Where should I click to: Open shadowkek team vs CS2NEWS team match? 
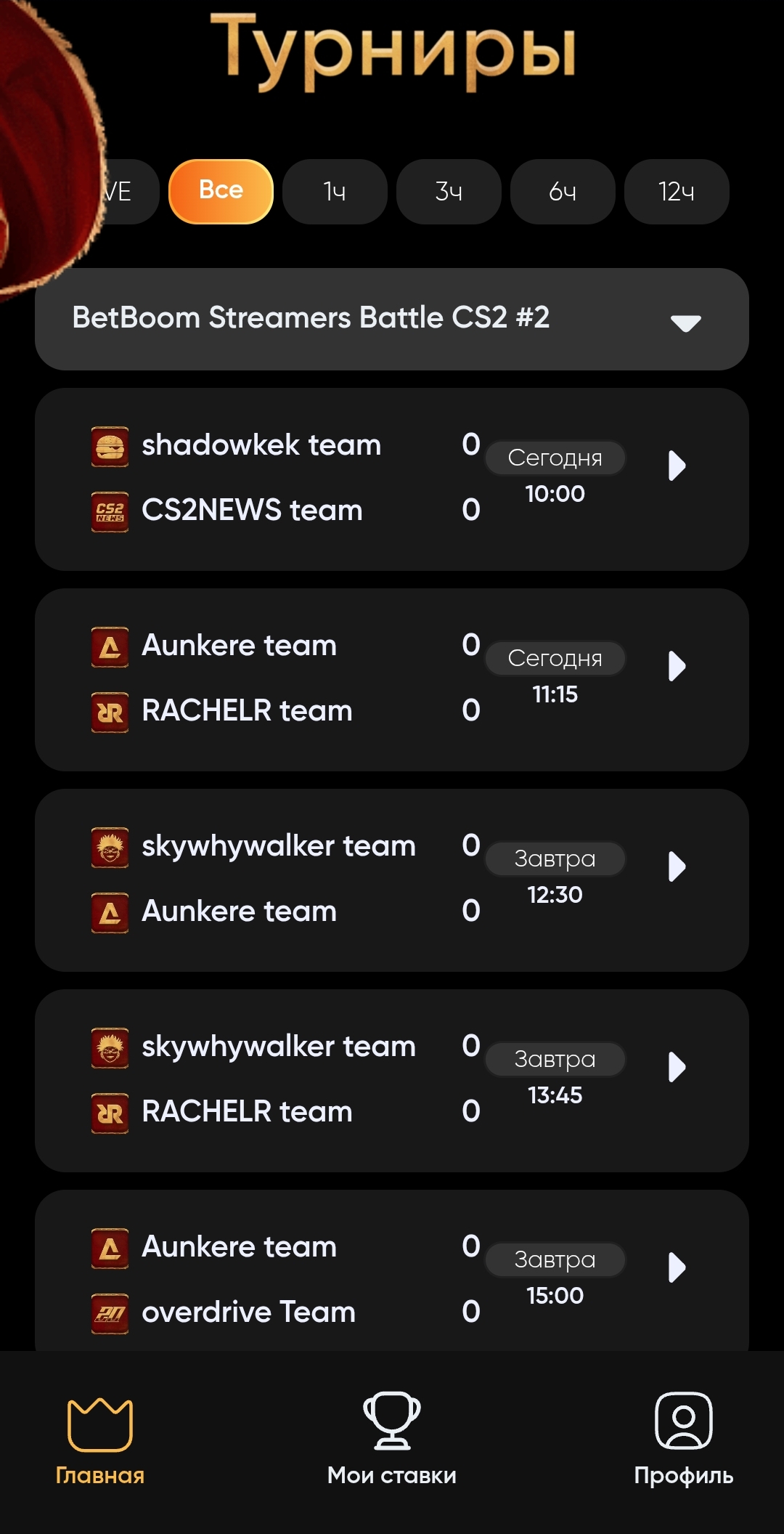[x=392, y=479]
